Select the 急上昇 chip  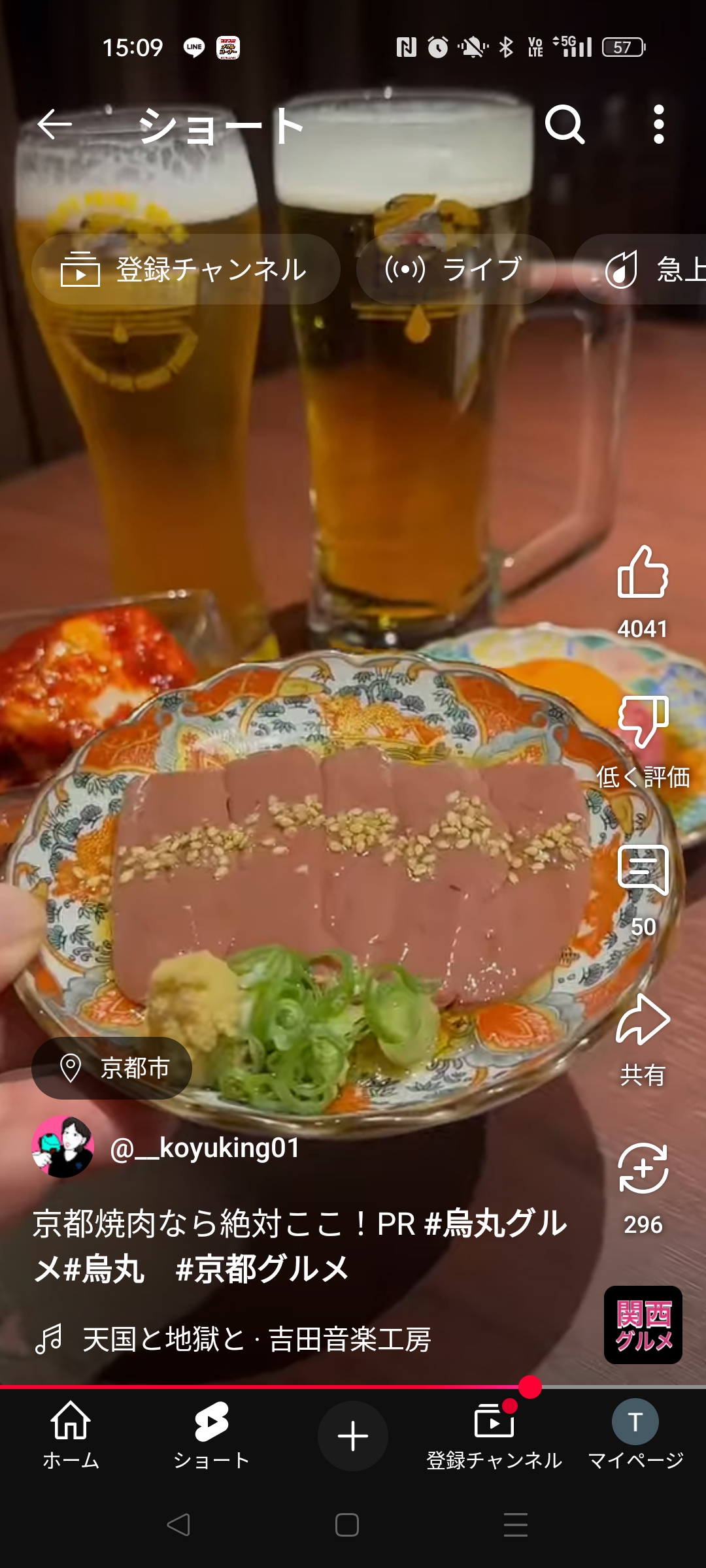[x=641, y=269]
